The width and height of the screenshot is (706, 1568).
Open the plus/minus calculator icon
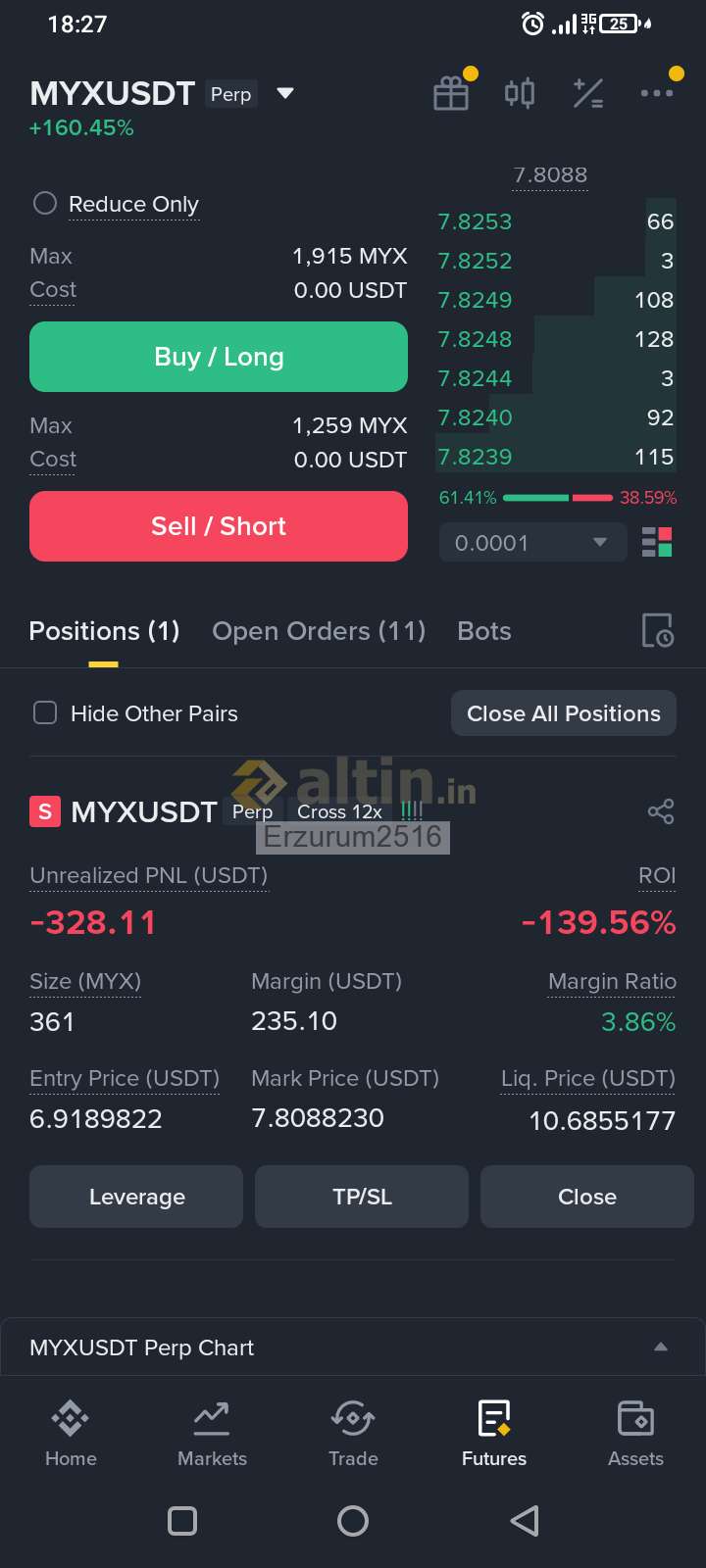(x=588, y=93)
